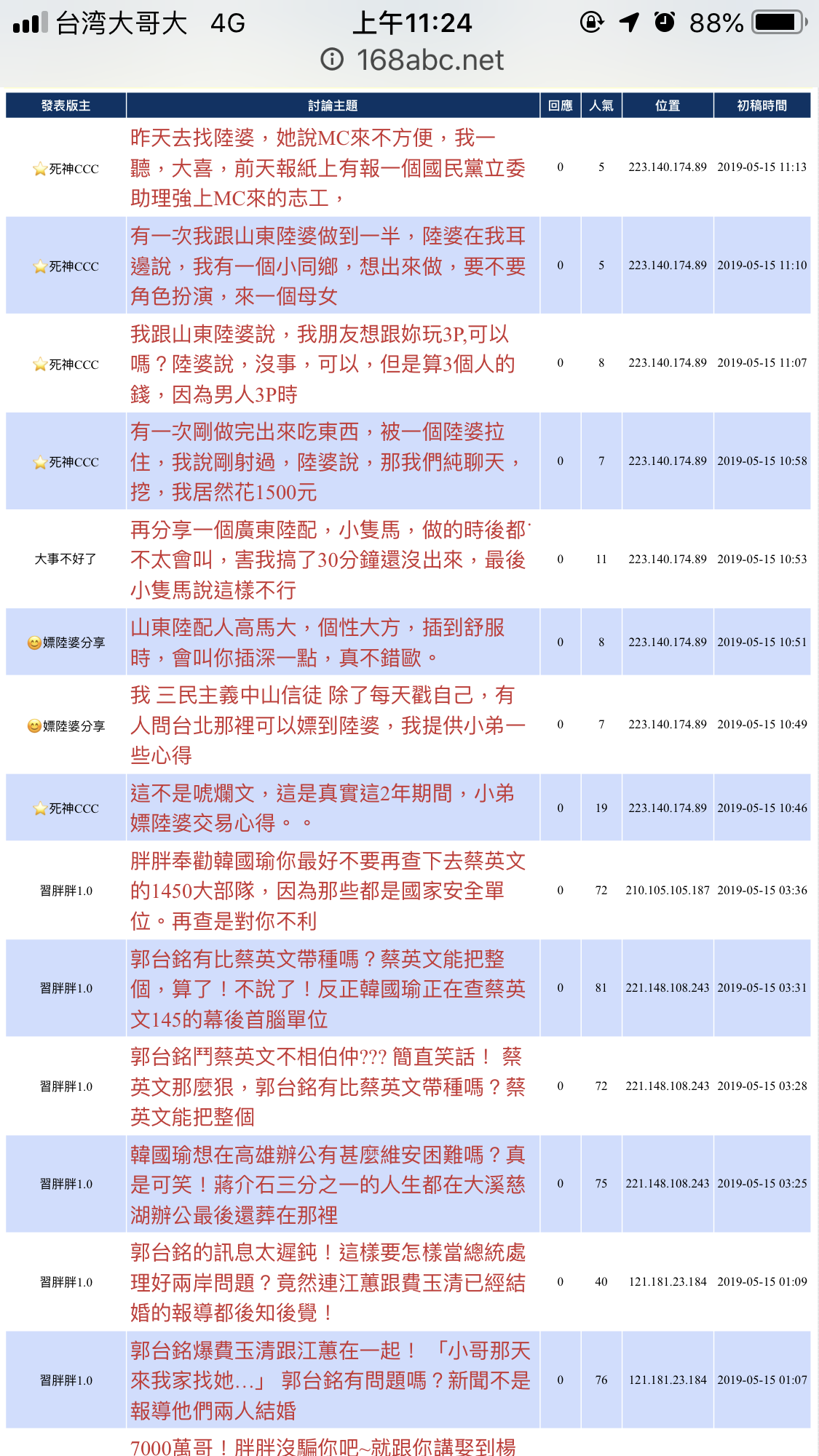This screenshot has height=1456, width=819.
Task: Open the thread starting 我 三民主義中山信徒
Action: click(x=328, y=725)
